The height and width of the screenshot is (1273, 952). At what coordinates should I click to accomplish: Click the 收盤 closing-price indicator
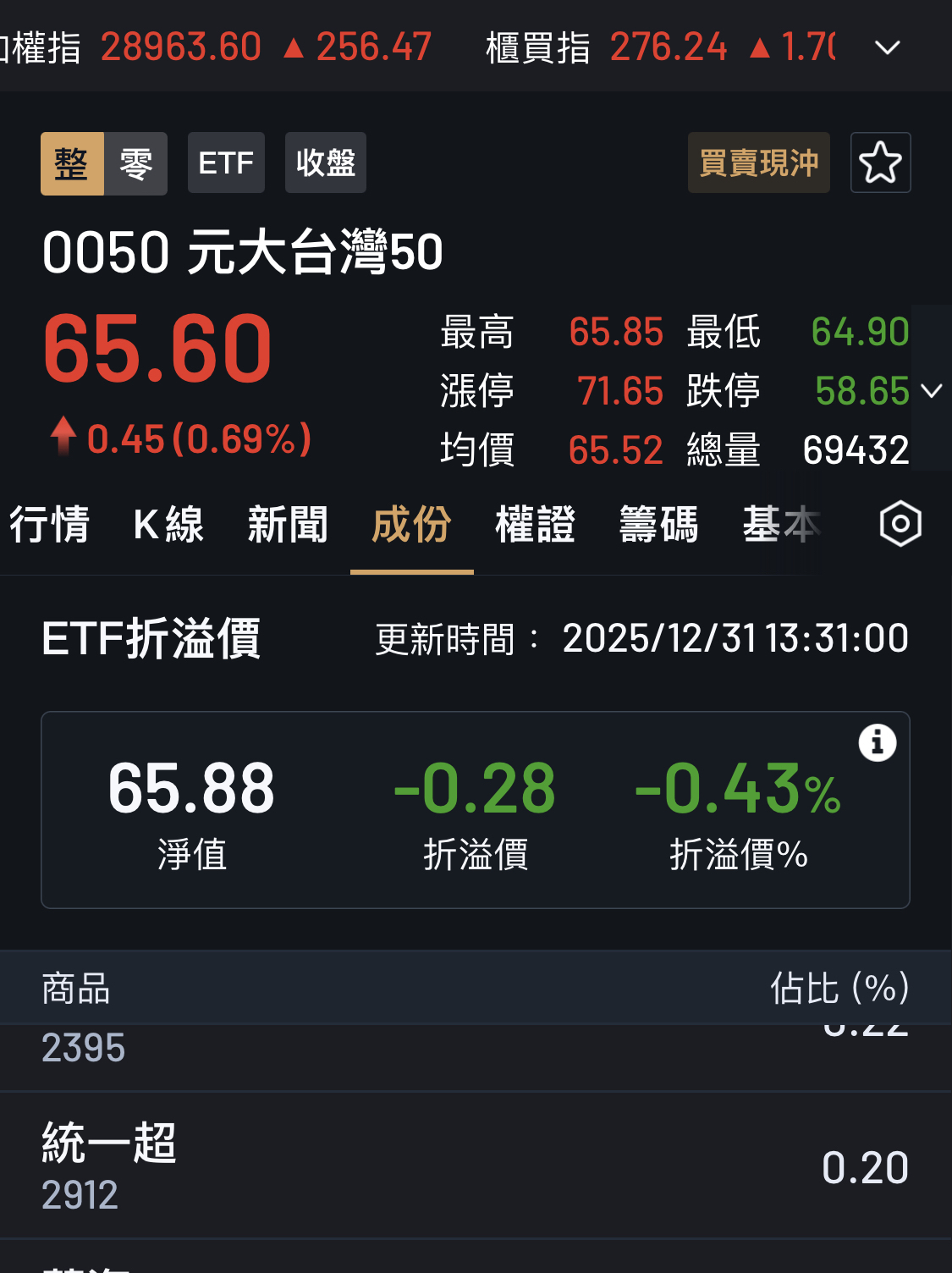click(325, 163)
